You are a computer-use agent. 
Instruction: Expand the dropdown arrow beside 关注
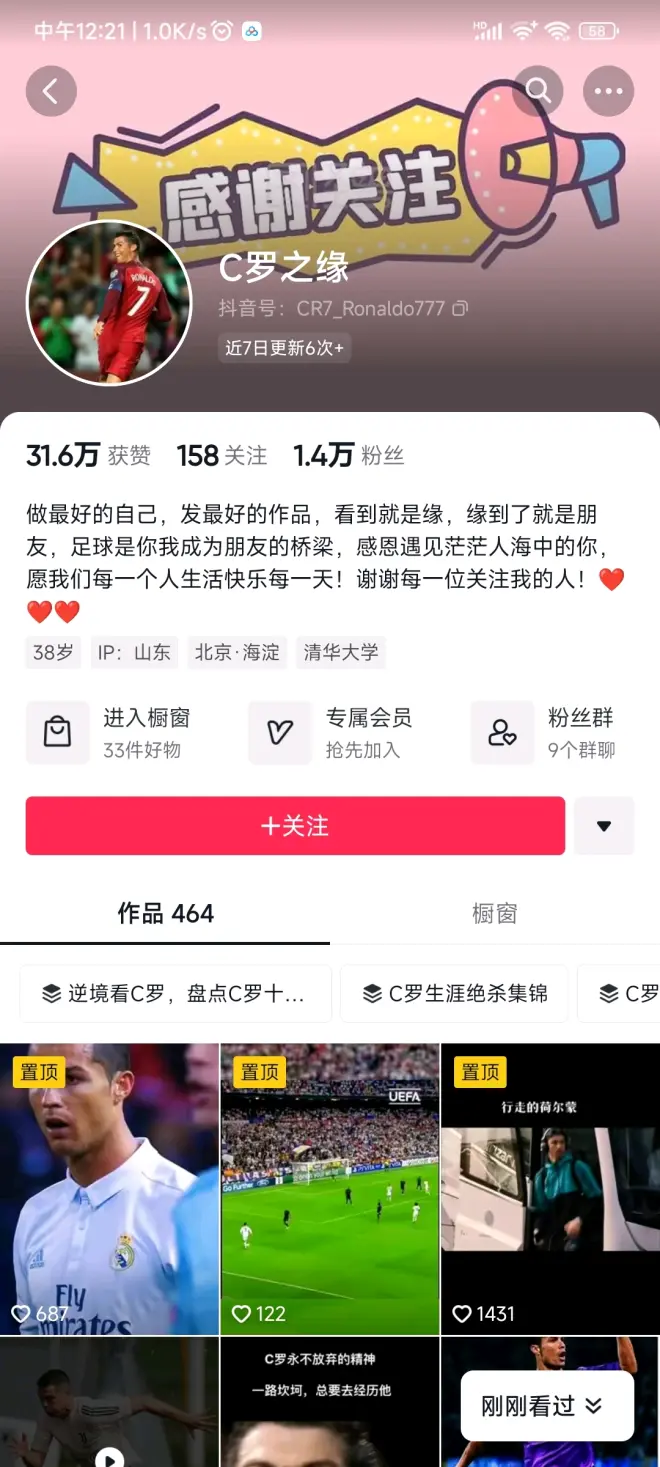tap(604, 826)
